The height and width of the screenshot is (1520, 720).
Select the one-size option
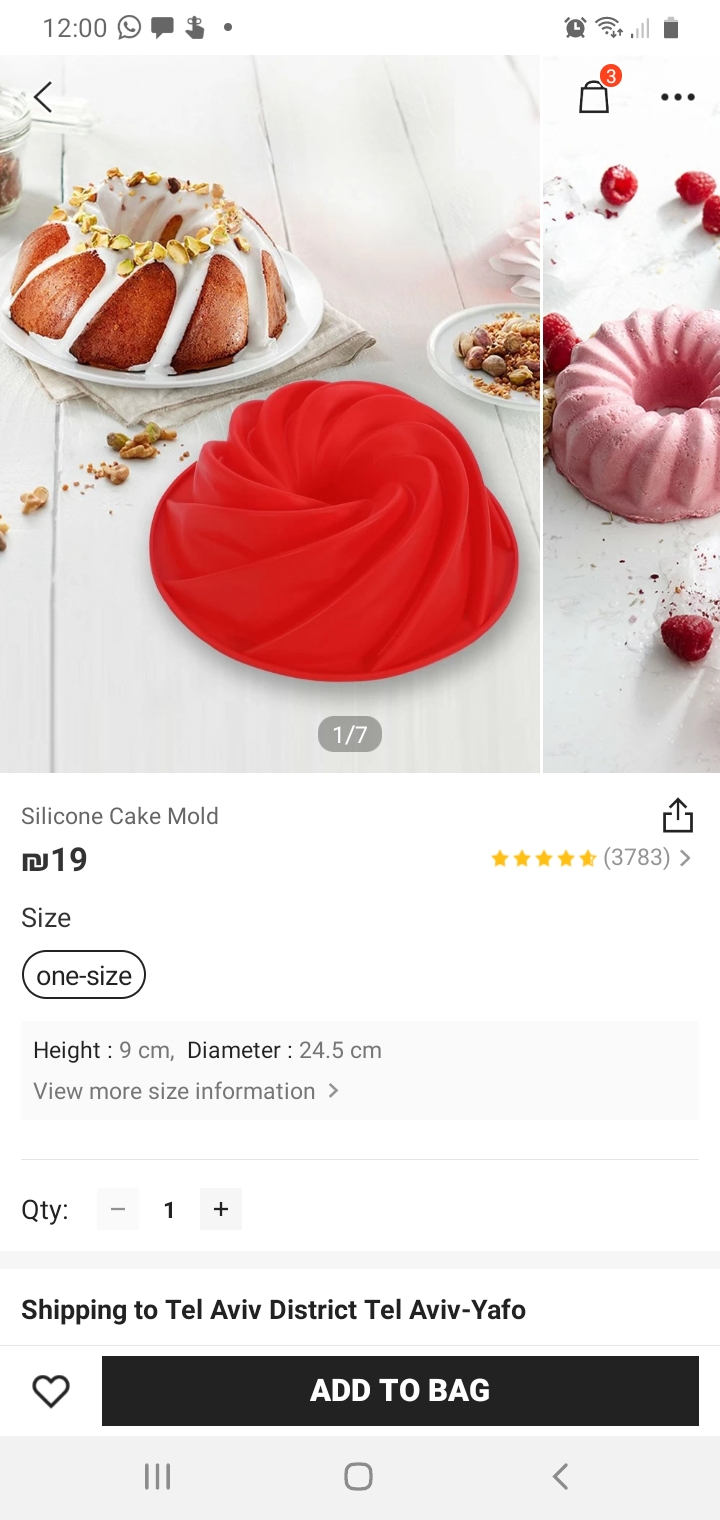click(84, 975)
